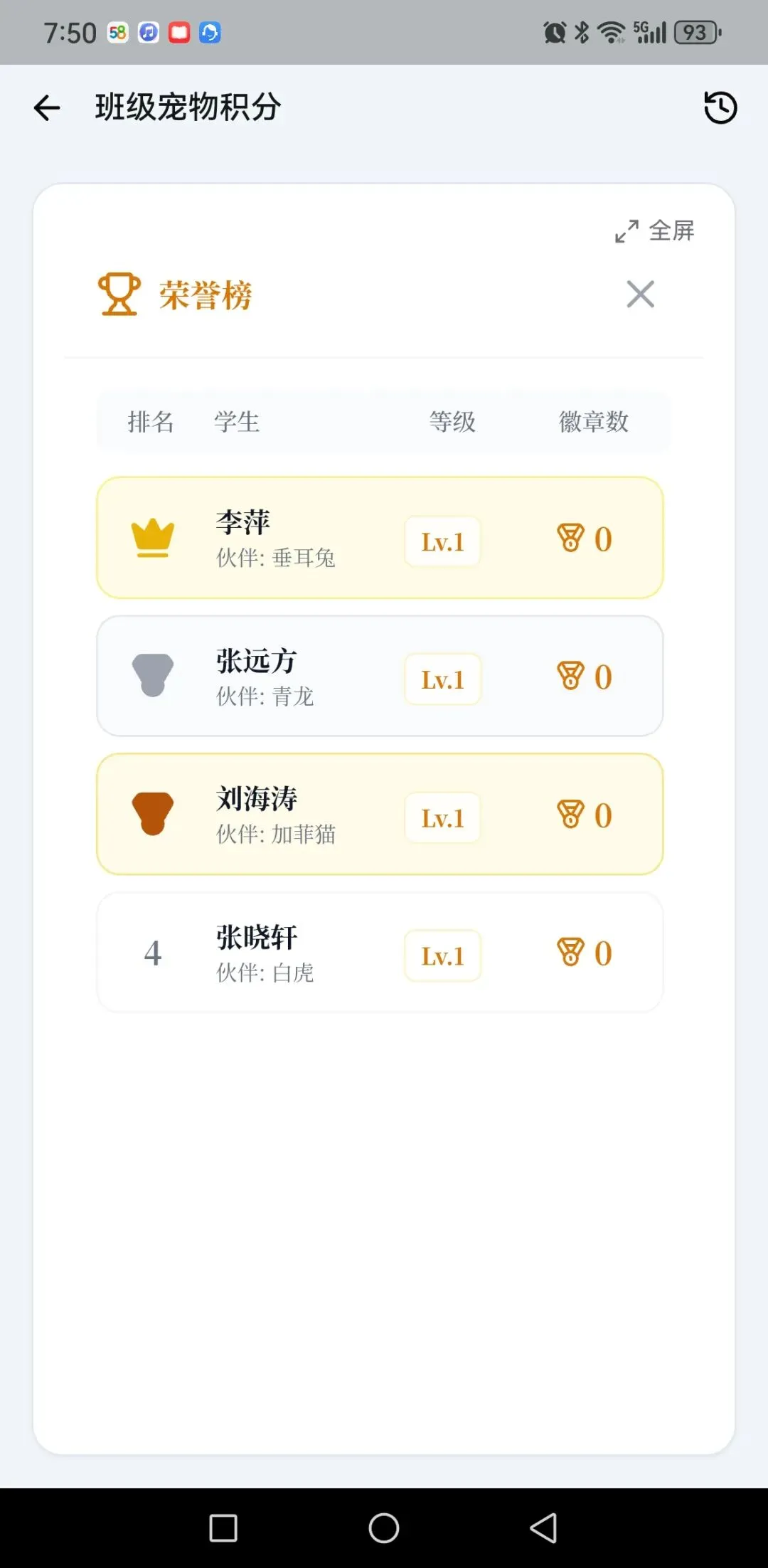Tap 张晓轩's fourth-place row
The image size is (768, 1568).
pyautogui.click(x=380, y=952)
